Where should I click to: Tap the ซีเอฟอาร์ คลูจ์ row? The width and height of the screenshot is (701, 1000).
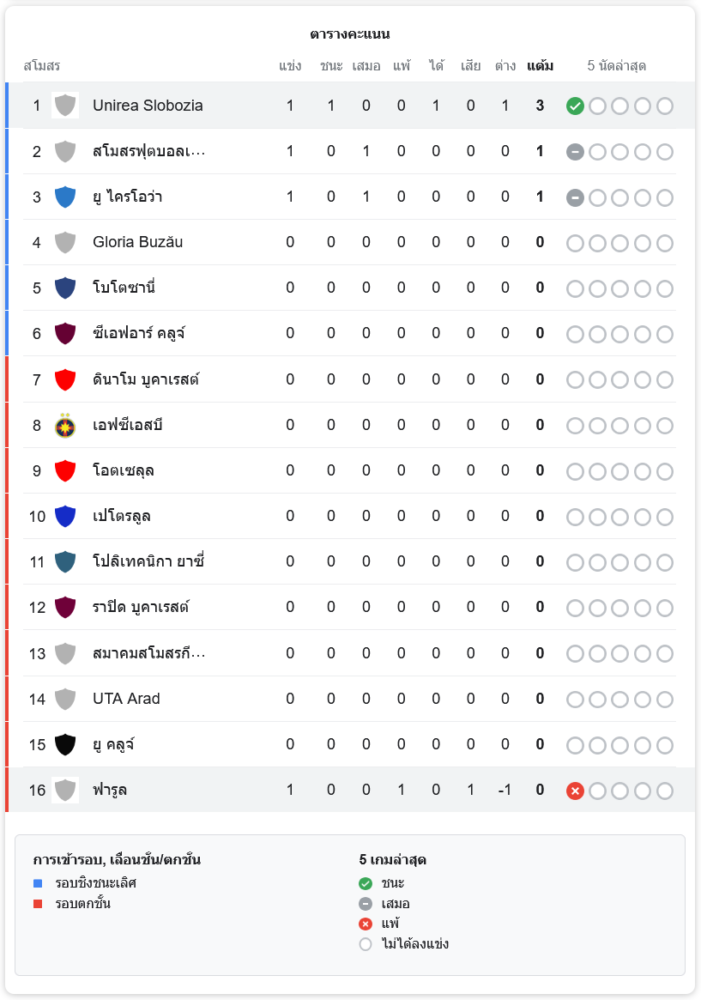139,333
